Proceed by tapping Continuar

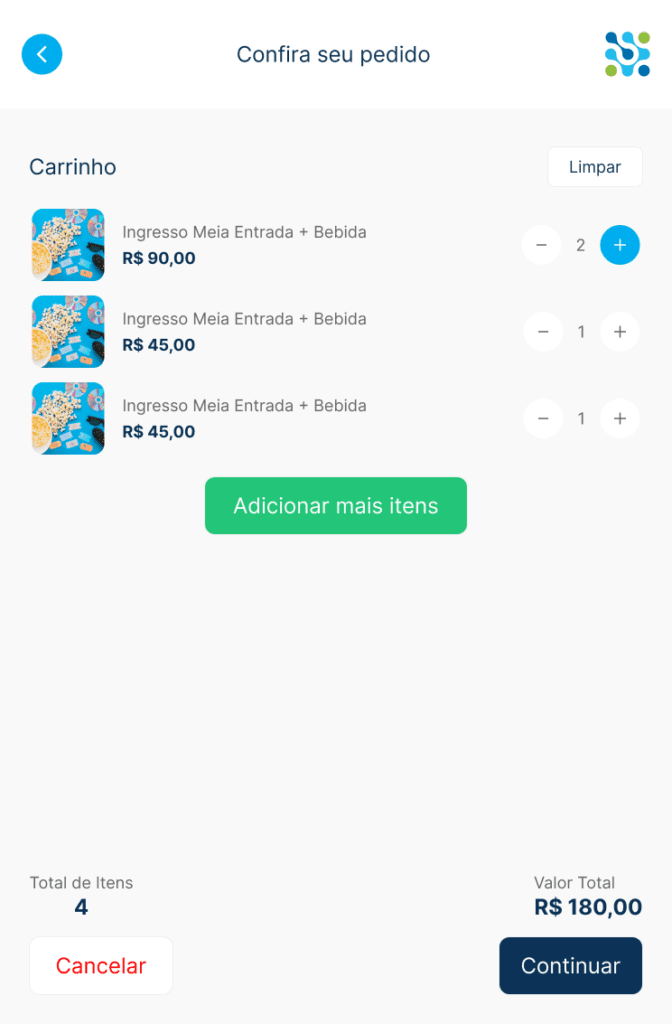point(570,966)
